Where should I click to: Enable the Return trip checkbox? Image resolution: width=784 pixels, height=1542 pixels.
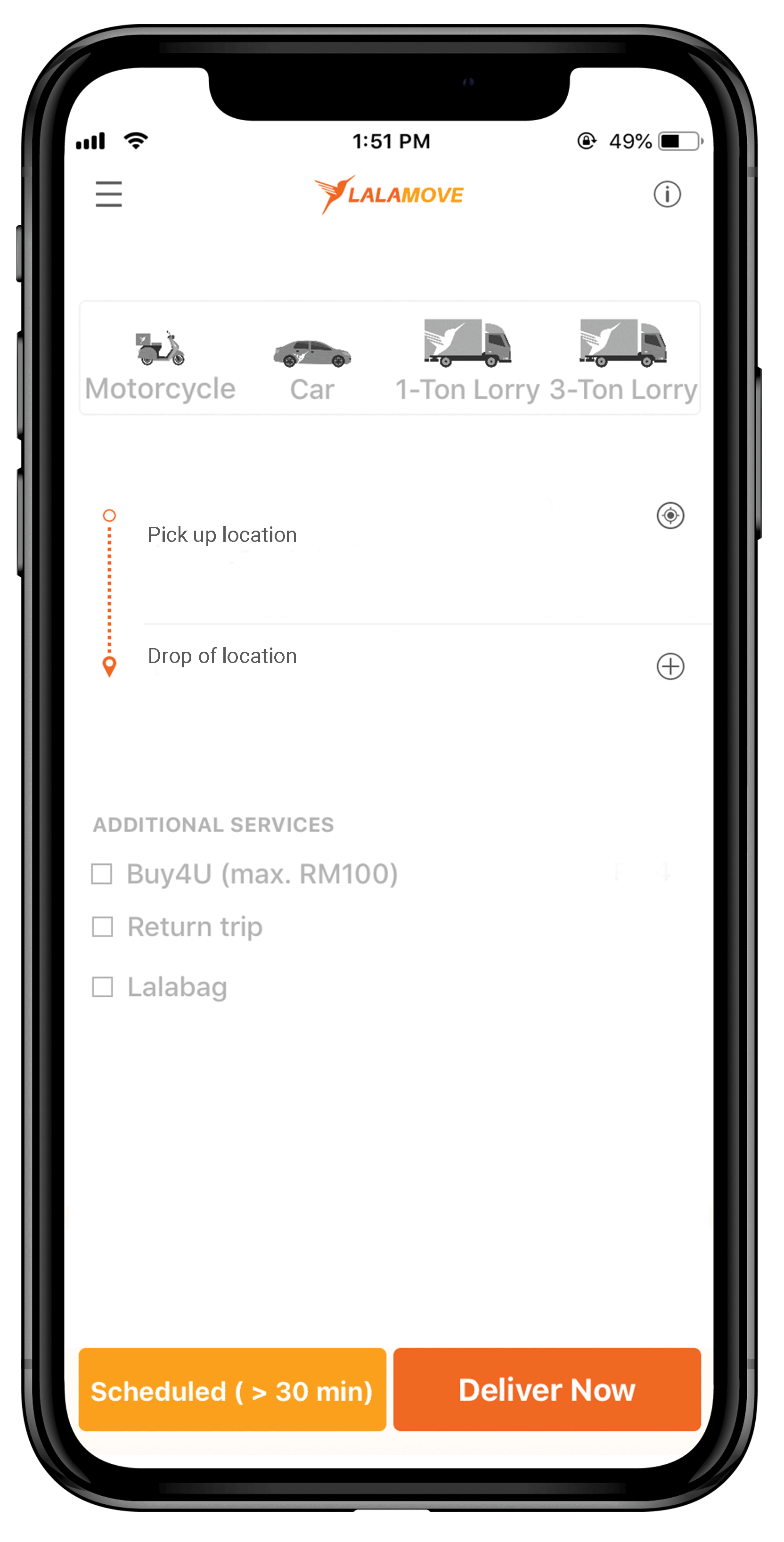coord(102,927)
